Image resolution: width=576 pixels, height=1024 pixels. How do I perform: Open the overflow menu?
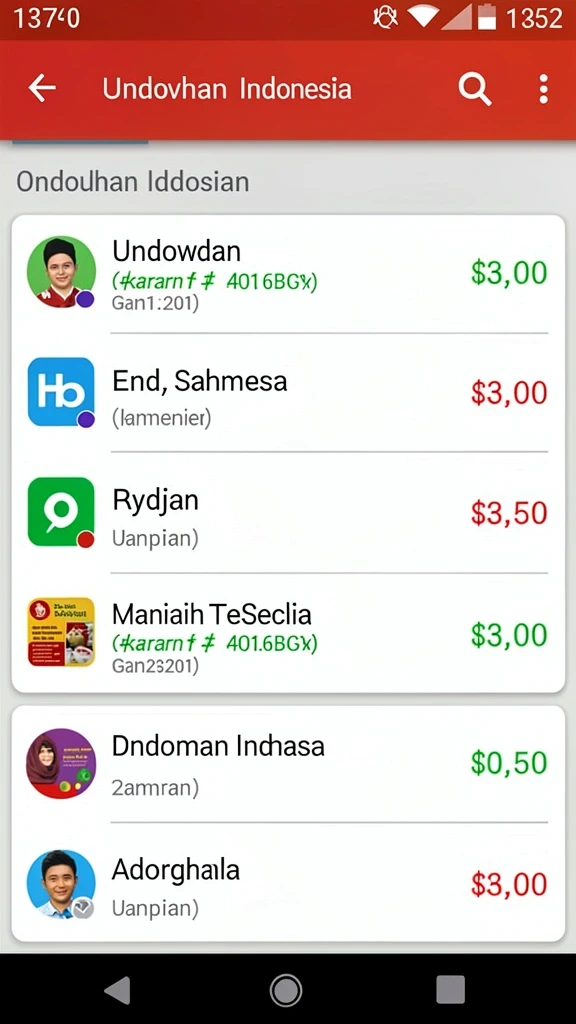click(x=543, y=89)
